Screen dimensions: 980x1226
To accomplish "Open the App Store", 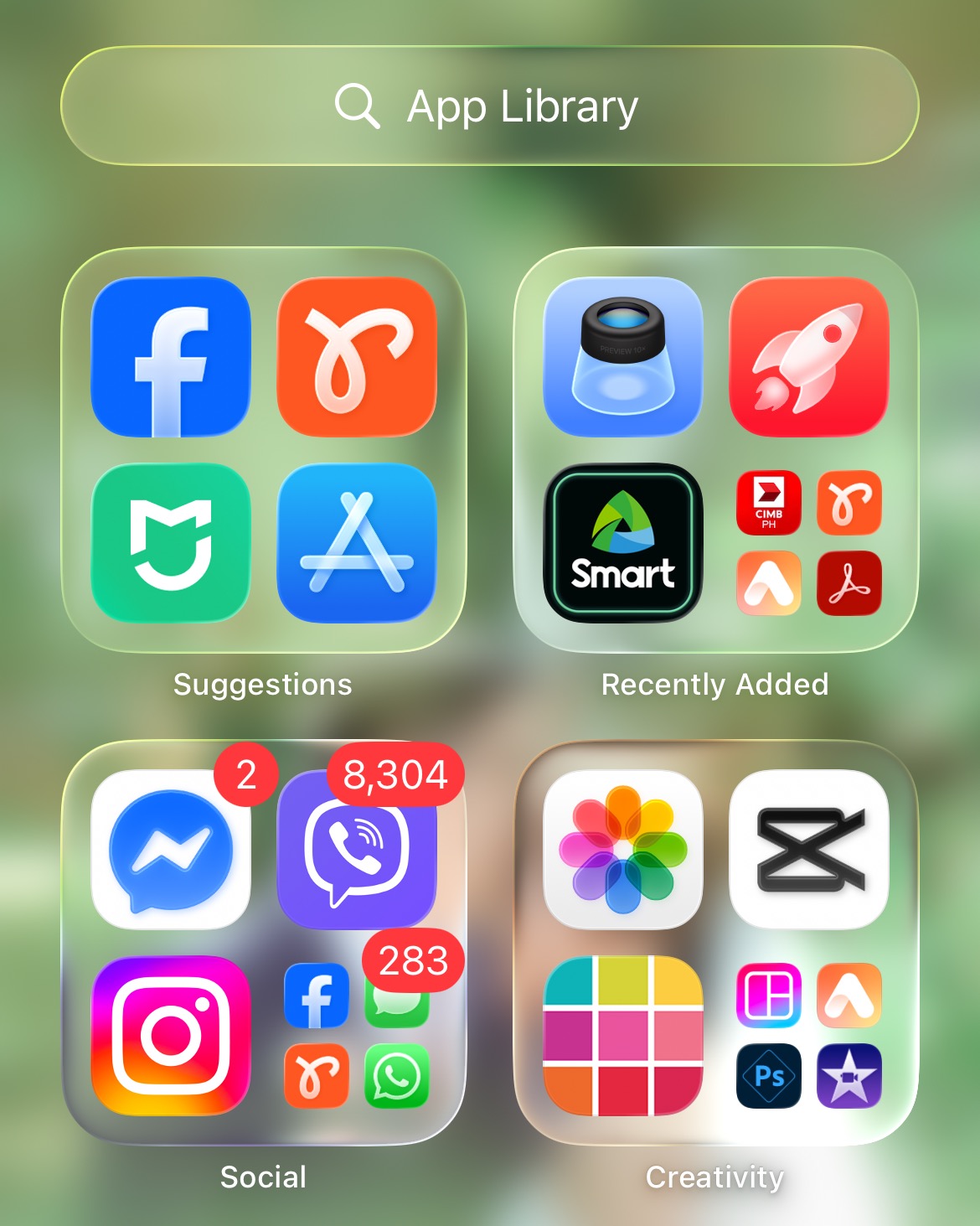I will pos(357,543).
